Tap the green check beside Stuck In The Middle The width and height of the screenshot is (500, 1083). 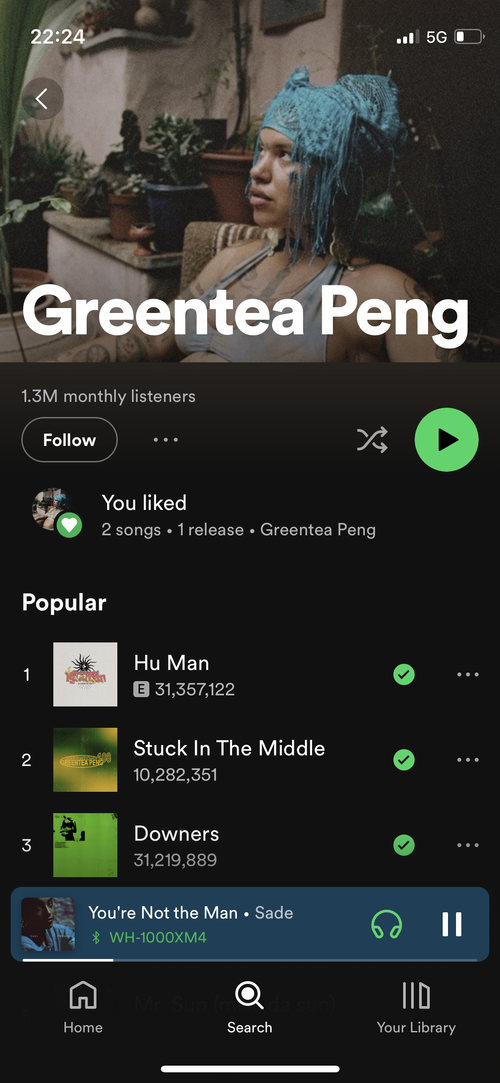coord(404,760)
